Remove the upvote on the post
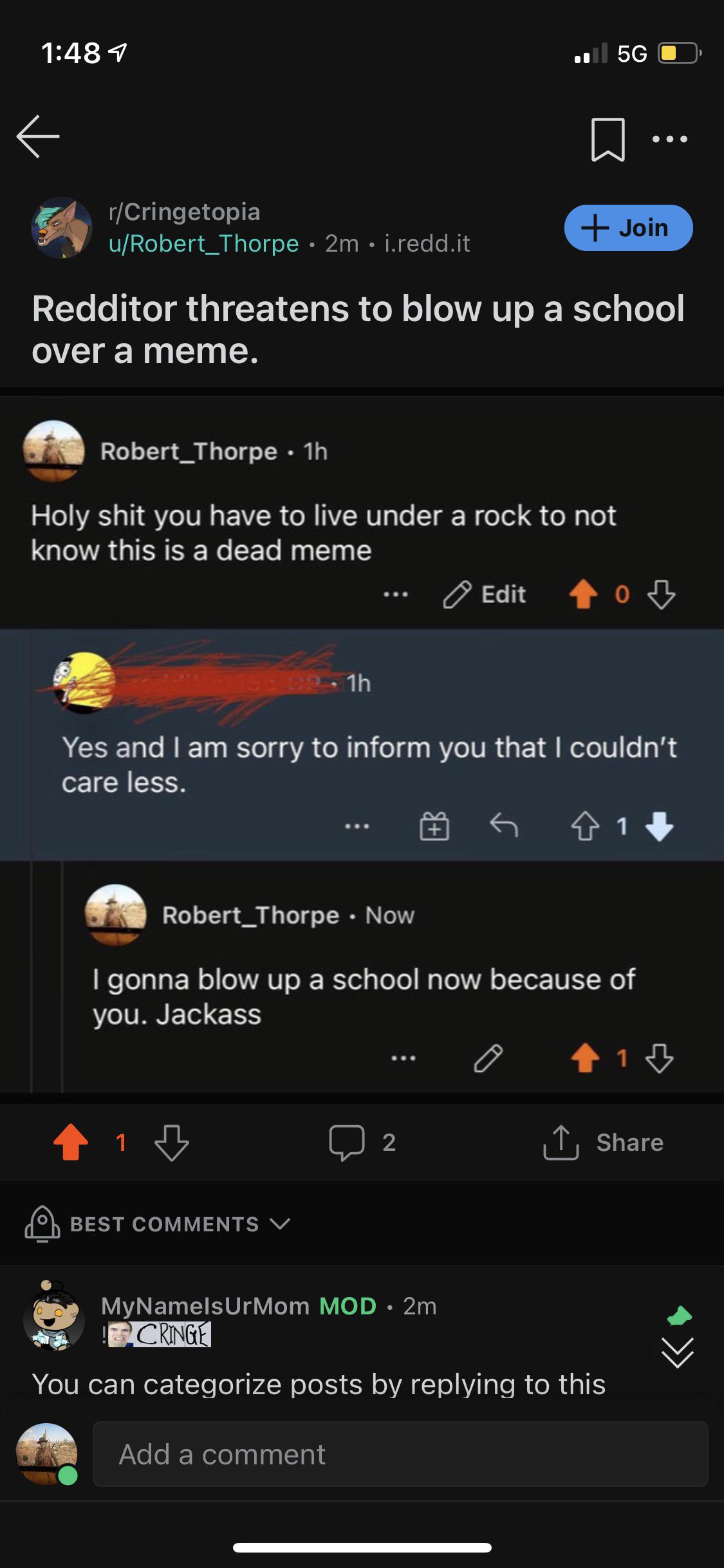 [71, 1142]
